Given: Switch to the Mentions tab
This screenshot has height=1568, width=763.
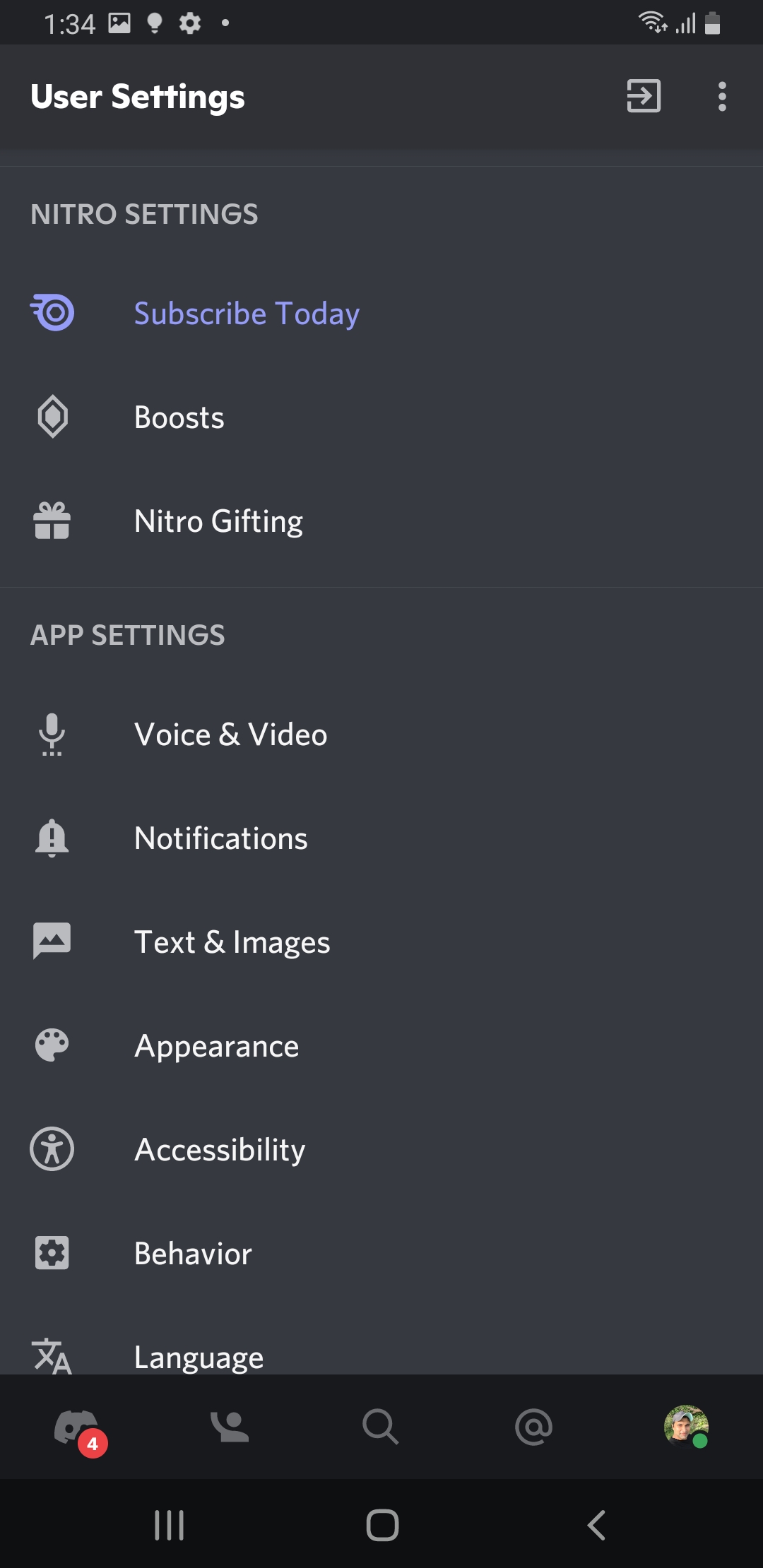Looking at the screenshot, I should pos(533,1427).
